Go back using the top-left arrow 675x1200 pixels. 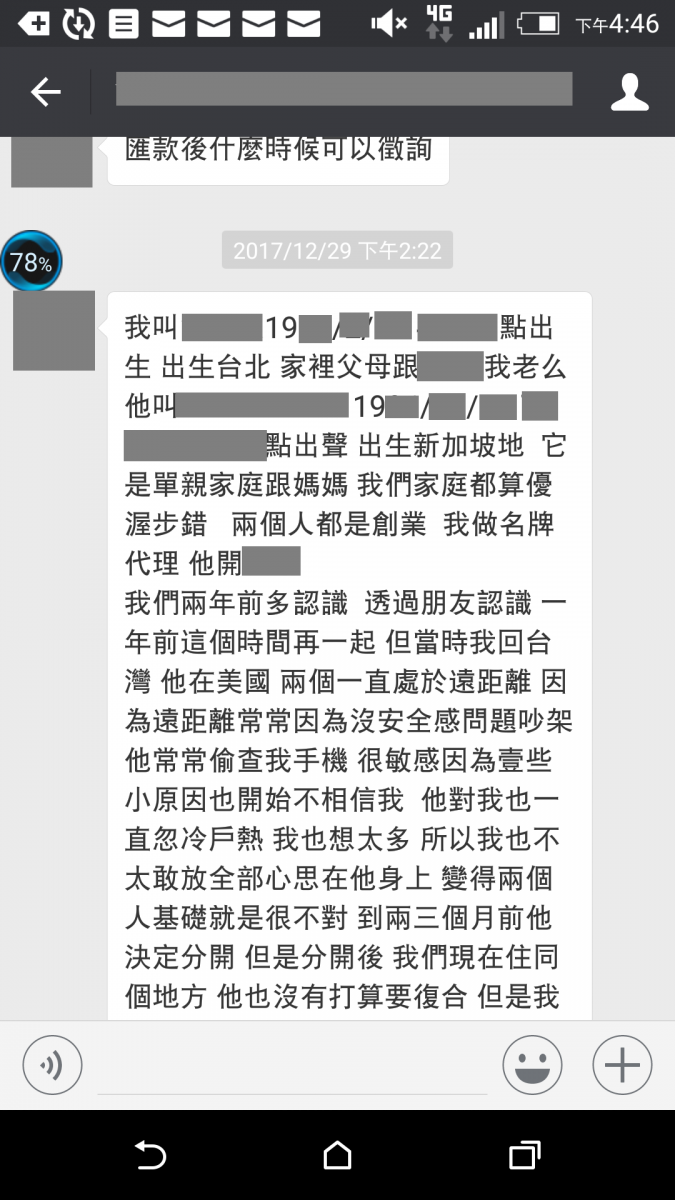[x=45, y=93]
